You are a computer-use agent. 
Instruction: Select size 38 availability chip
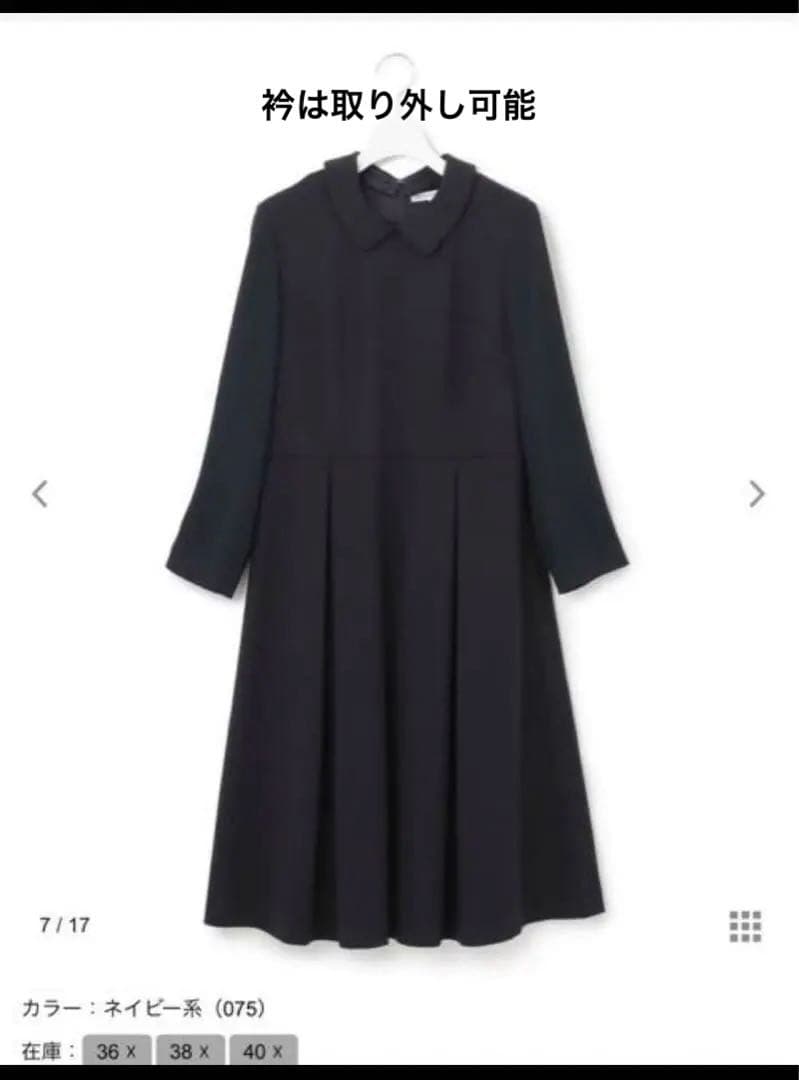(x=189, y=1051)
